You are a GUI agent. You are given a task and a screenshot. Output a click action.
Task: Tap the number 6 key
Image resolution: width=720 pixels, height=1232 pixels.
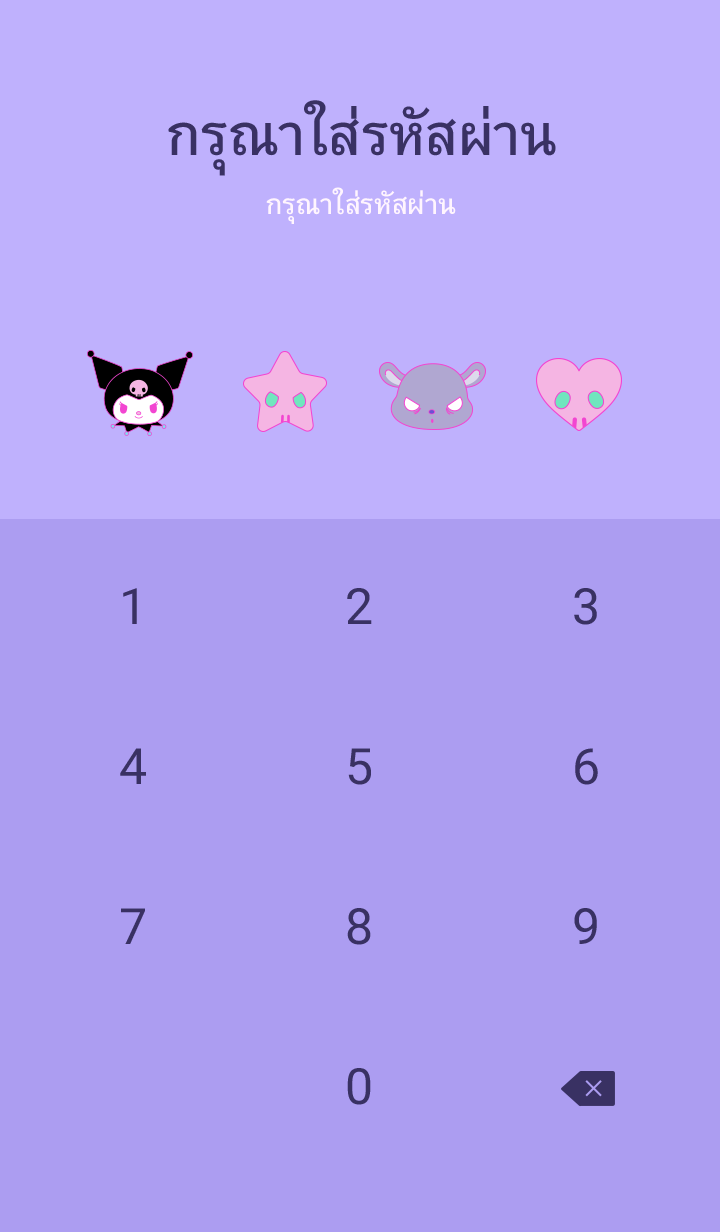(585, 767)
